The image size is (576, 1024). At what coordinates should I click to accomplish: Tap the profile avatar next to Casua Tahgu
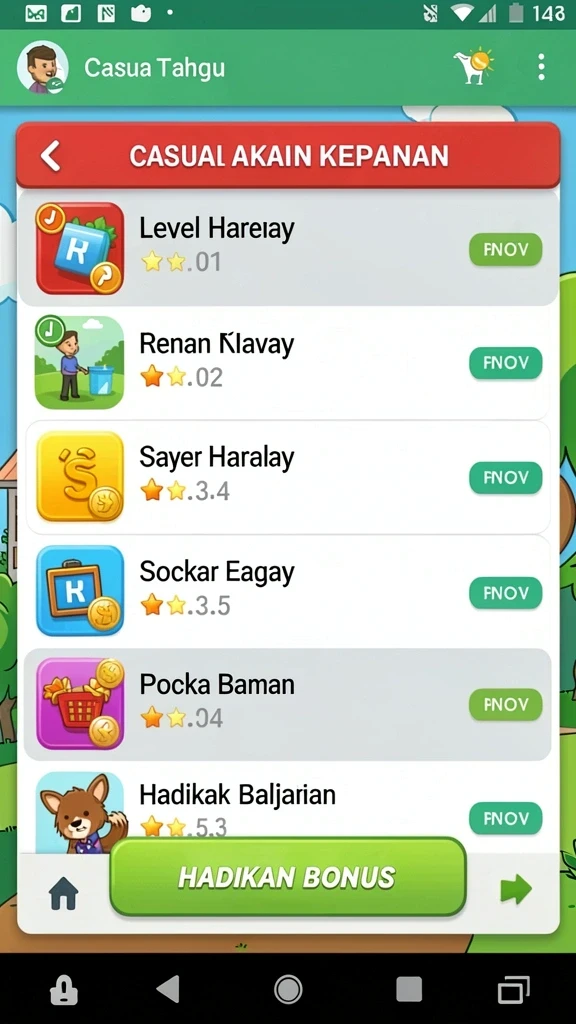pyautogui.click(x=42, y=67)
